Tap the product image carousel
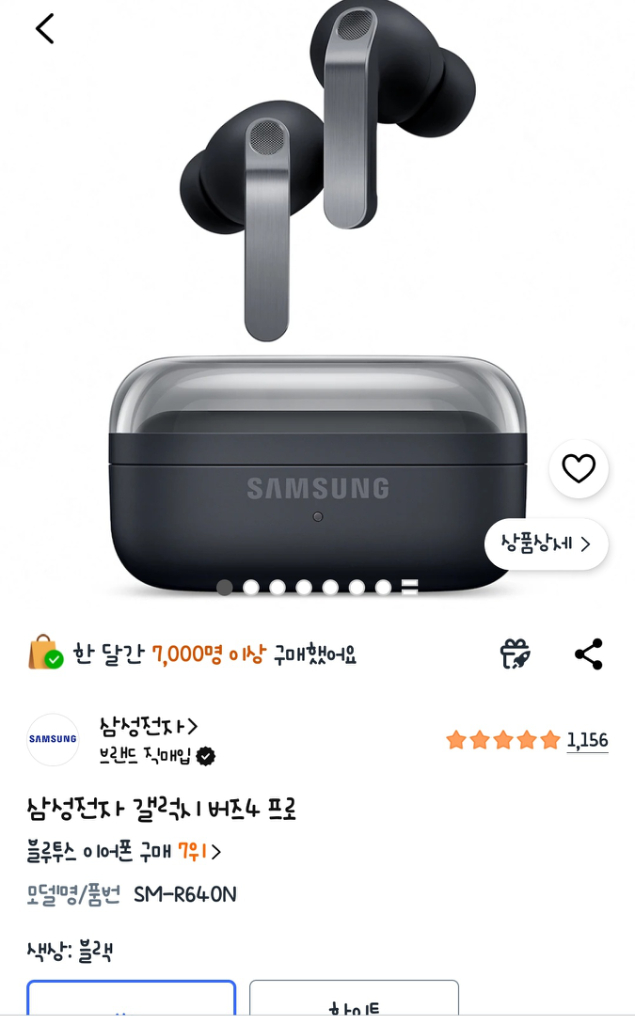Screen dimensions: 635x1024 317,300
